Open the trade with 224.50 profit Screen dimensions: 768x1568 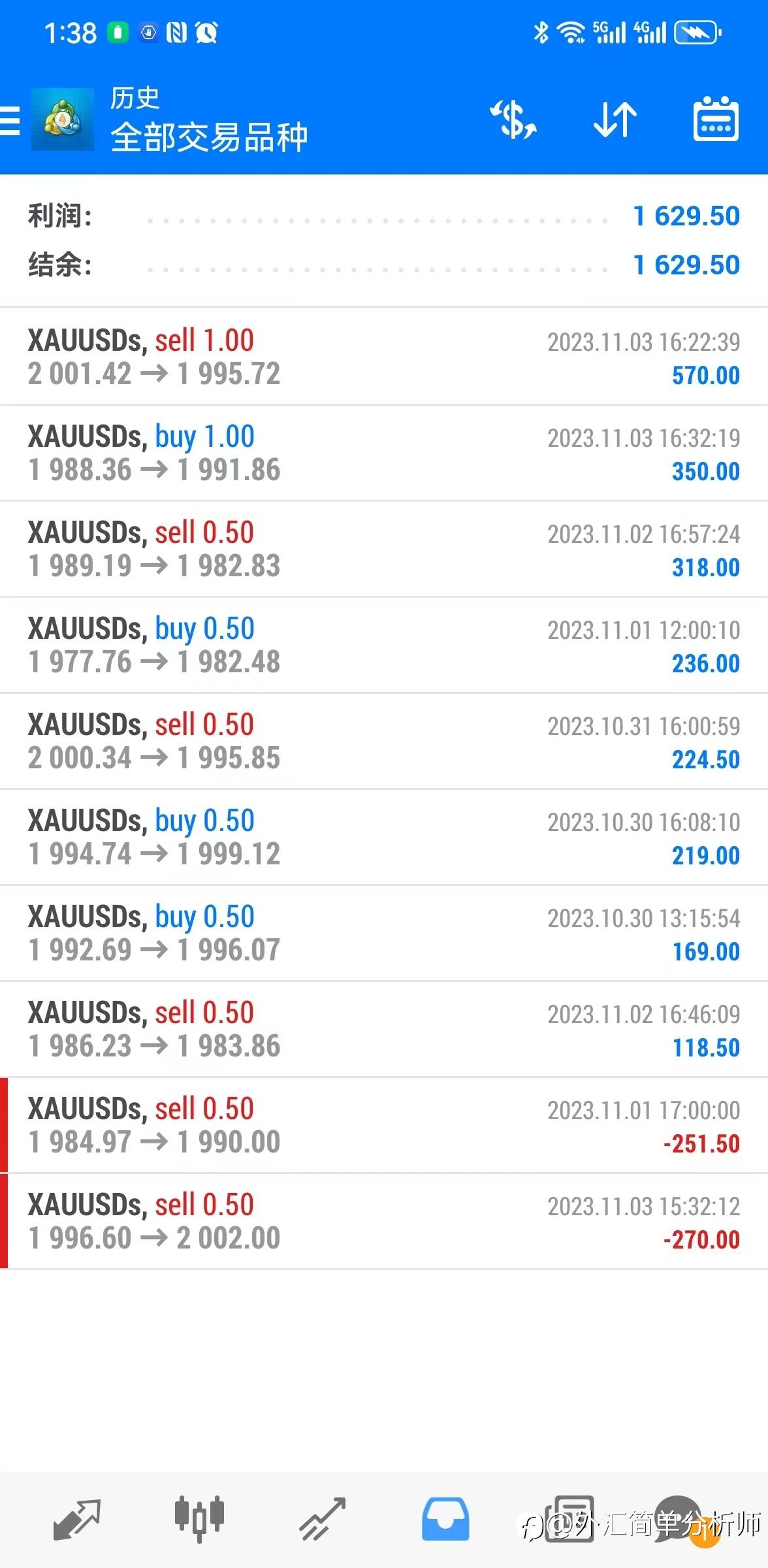click(x=384, y=741)
